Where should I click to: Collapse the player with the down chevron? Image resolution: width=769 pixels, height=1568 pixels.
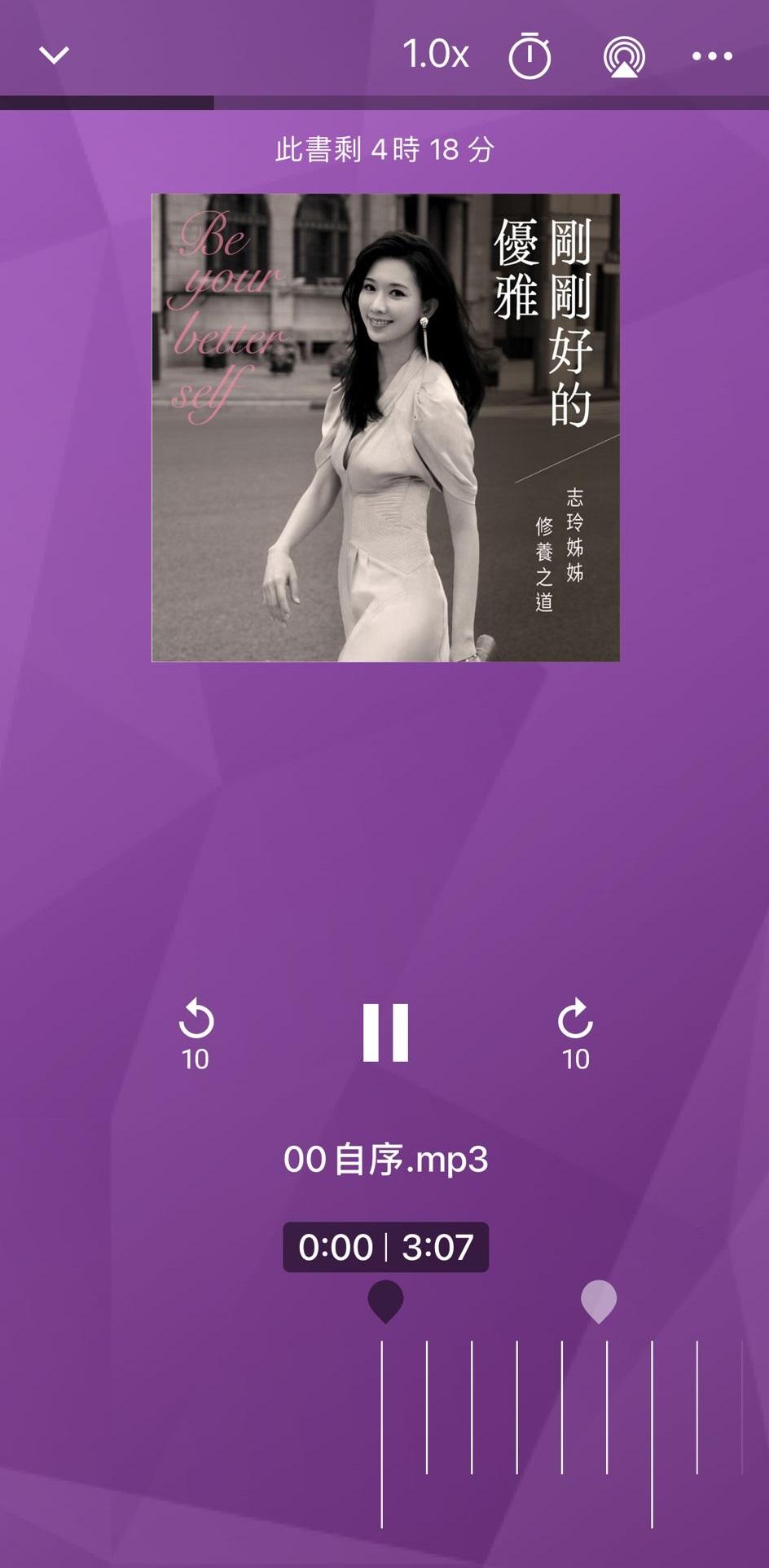point(54,55)
